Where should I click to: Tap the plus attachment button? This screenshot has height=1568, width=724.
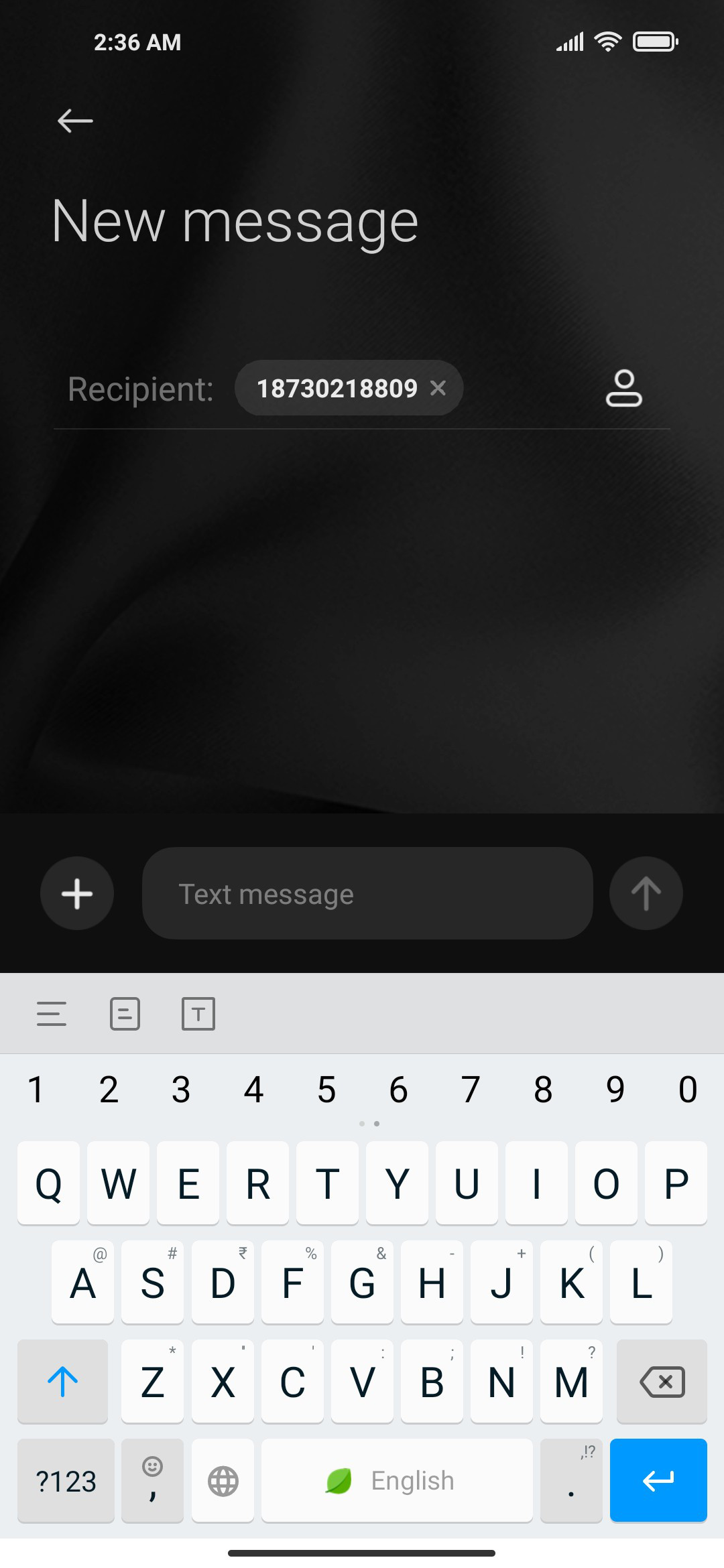point(77,893)
